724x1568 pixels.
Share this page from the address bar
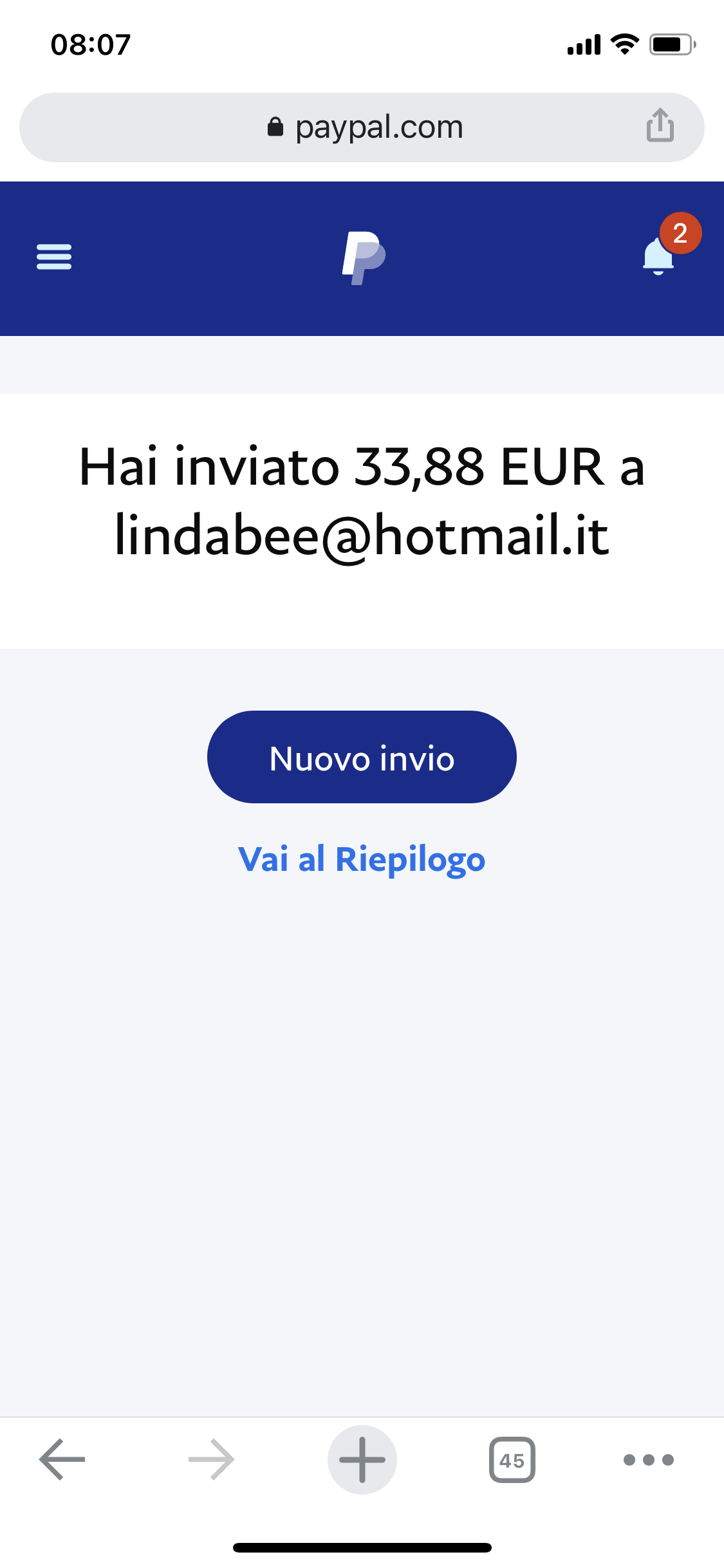pos(660,126)
